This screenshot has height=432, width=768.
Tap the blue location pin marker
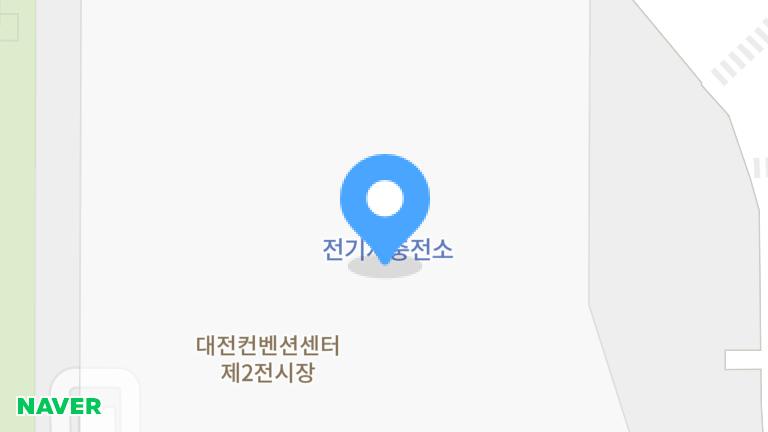click(x=385, y=200)
